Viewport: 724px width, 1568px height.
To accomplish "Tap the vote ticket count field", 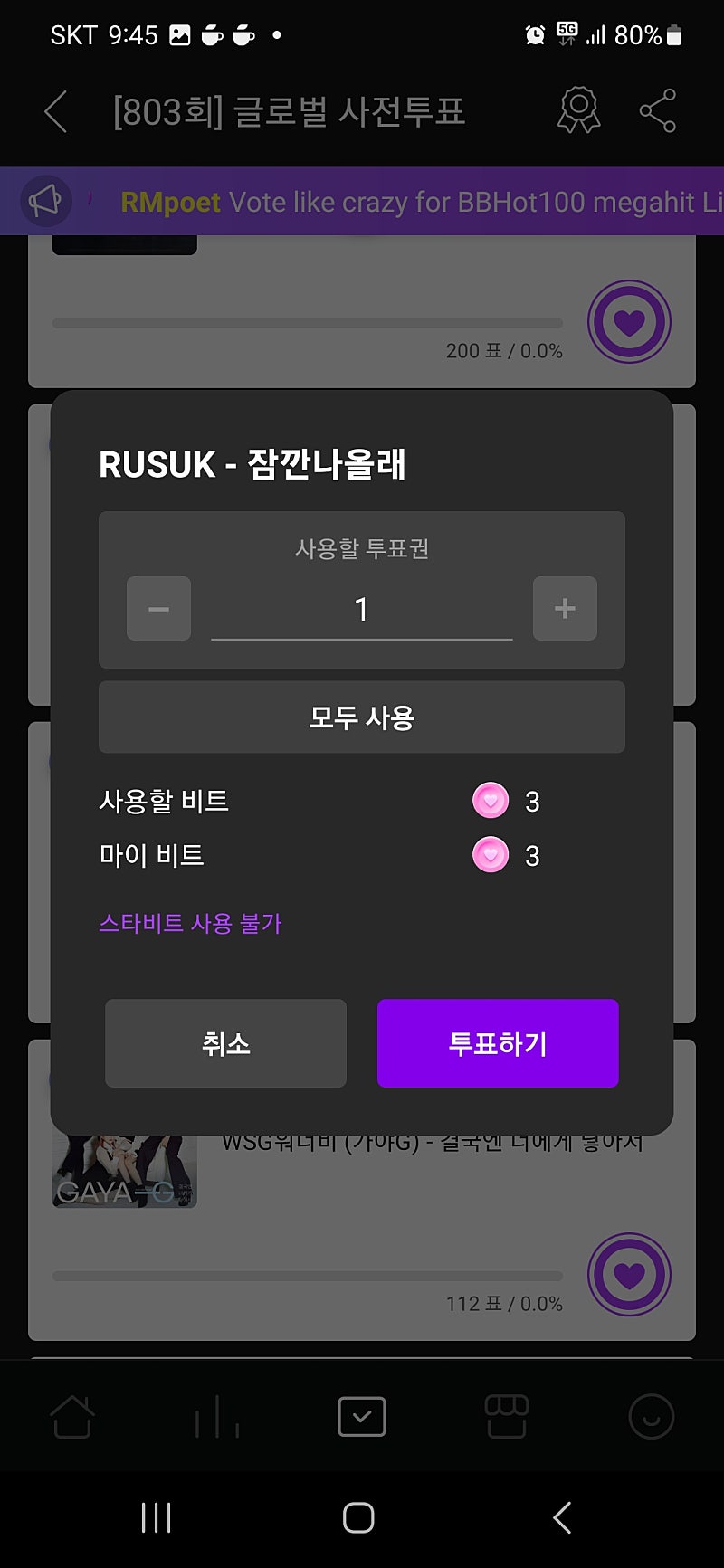I will click(x=361, y=610).
